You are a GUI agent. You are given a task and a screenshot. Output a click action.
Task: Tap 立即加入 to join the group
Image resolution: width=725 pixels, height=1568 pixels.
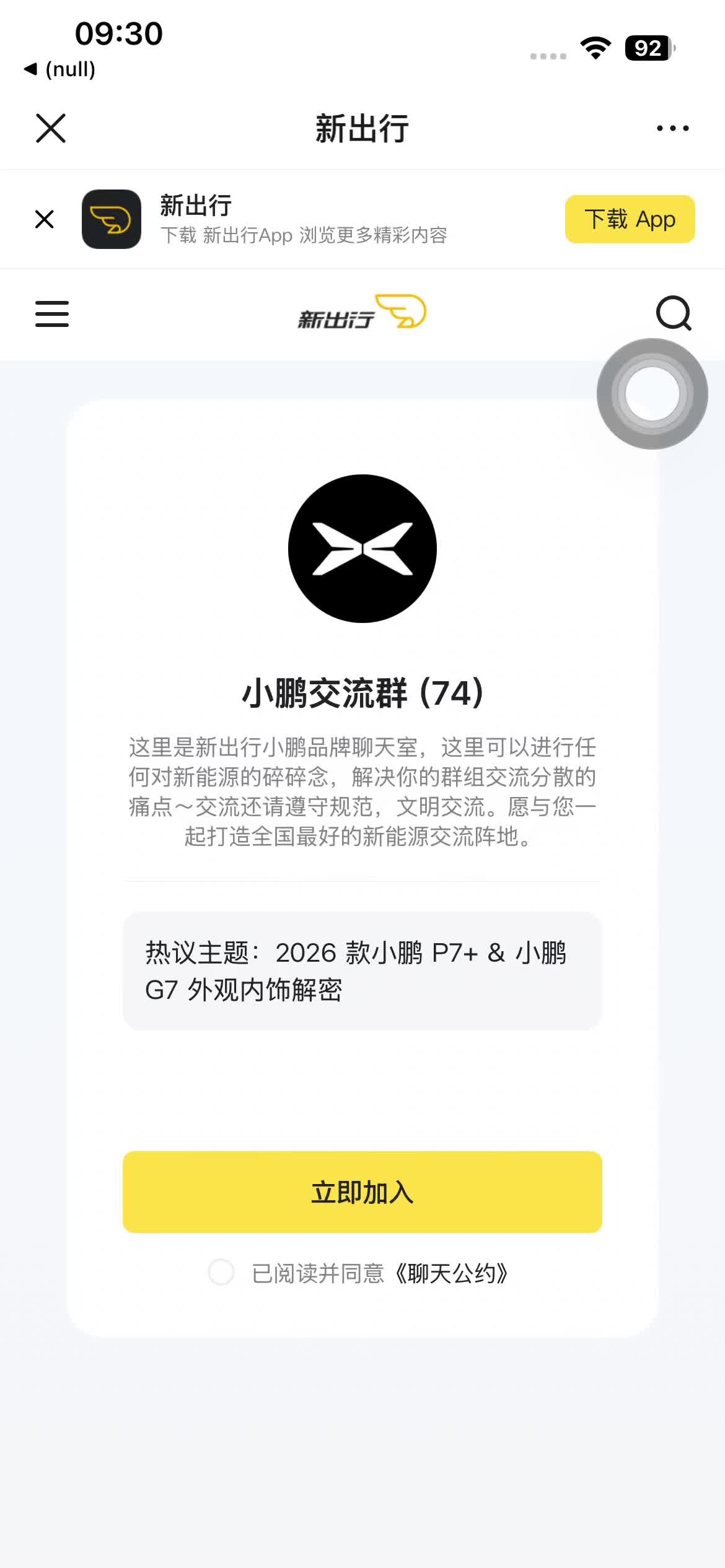[x=362, y=1192]
